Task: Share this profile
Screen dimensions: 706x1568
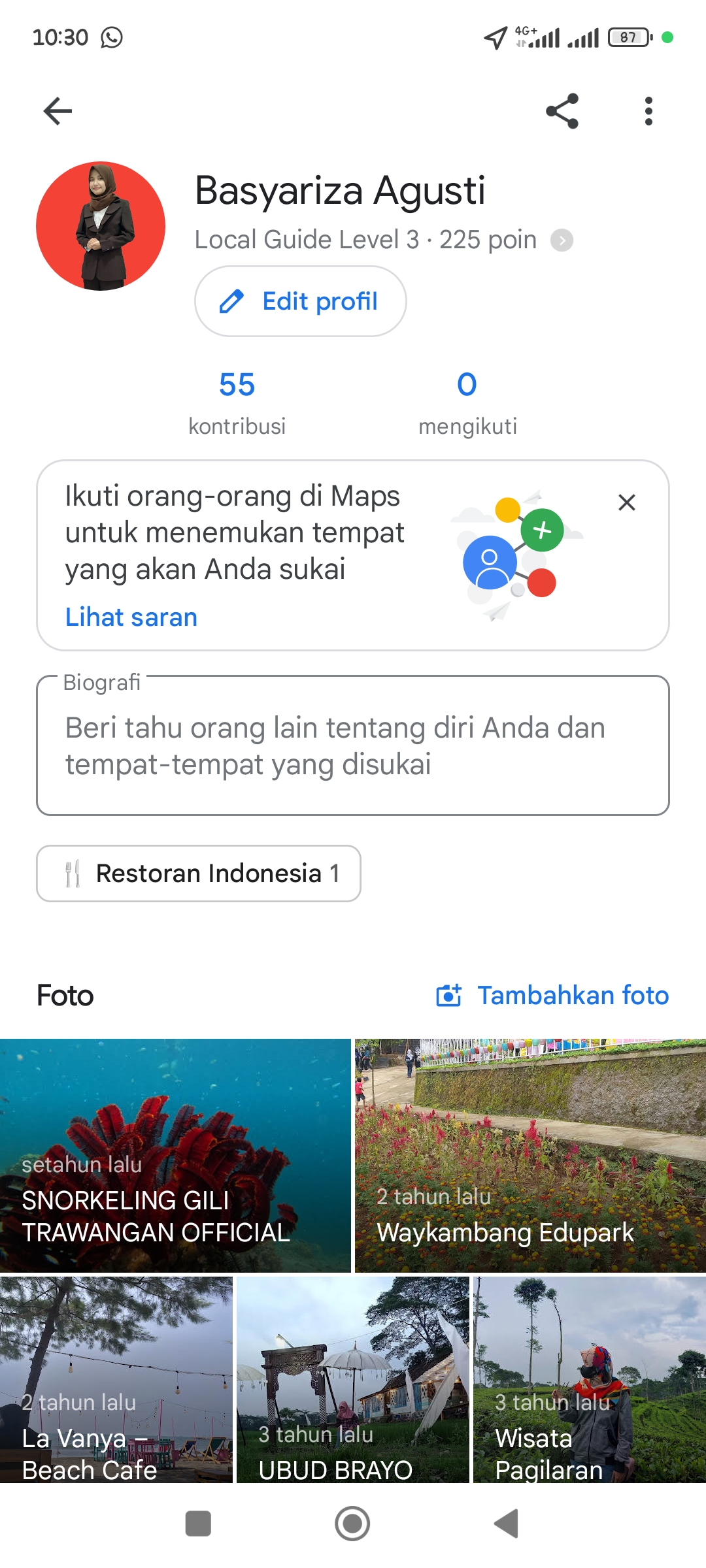Action: click(562, 111)
